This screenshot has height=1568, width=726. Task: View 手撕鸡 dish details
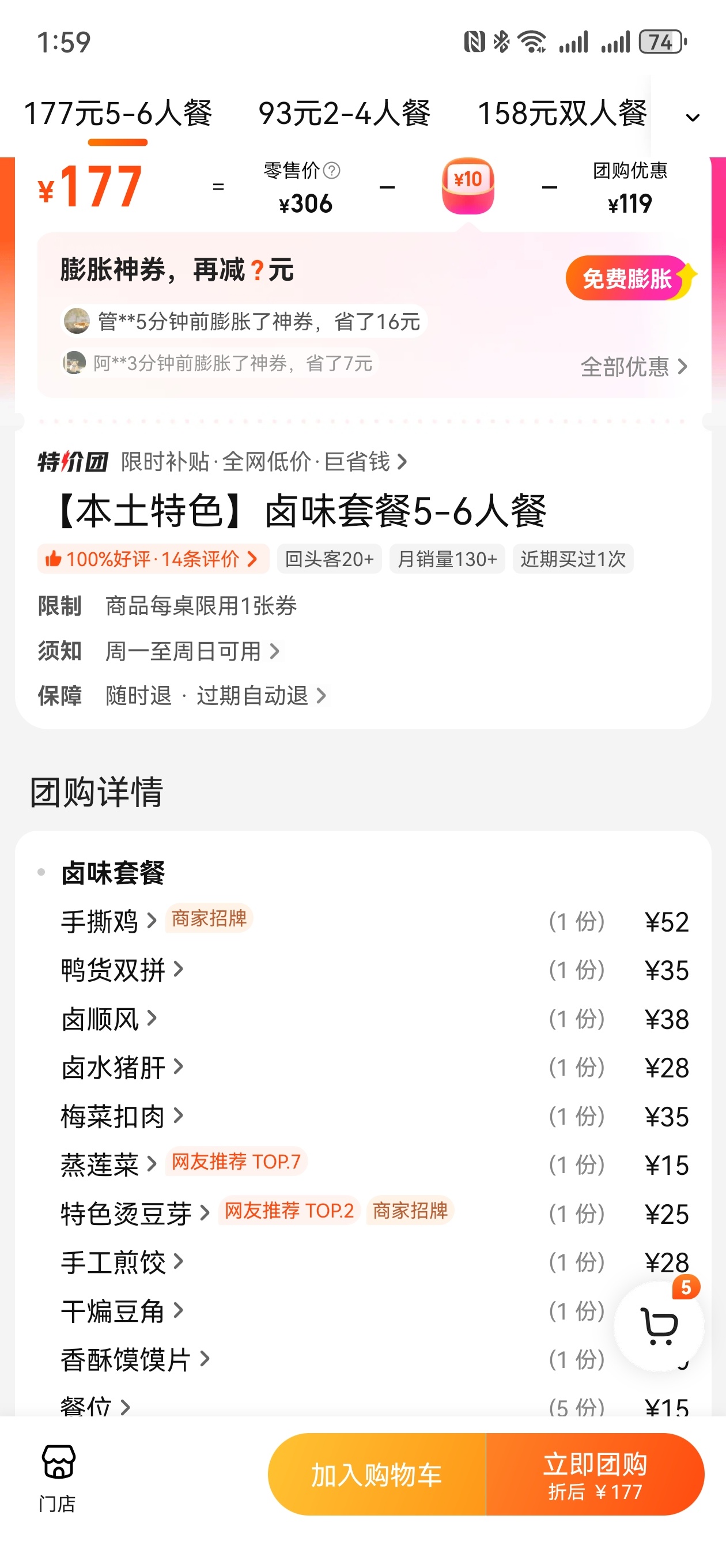108,922
